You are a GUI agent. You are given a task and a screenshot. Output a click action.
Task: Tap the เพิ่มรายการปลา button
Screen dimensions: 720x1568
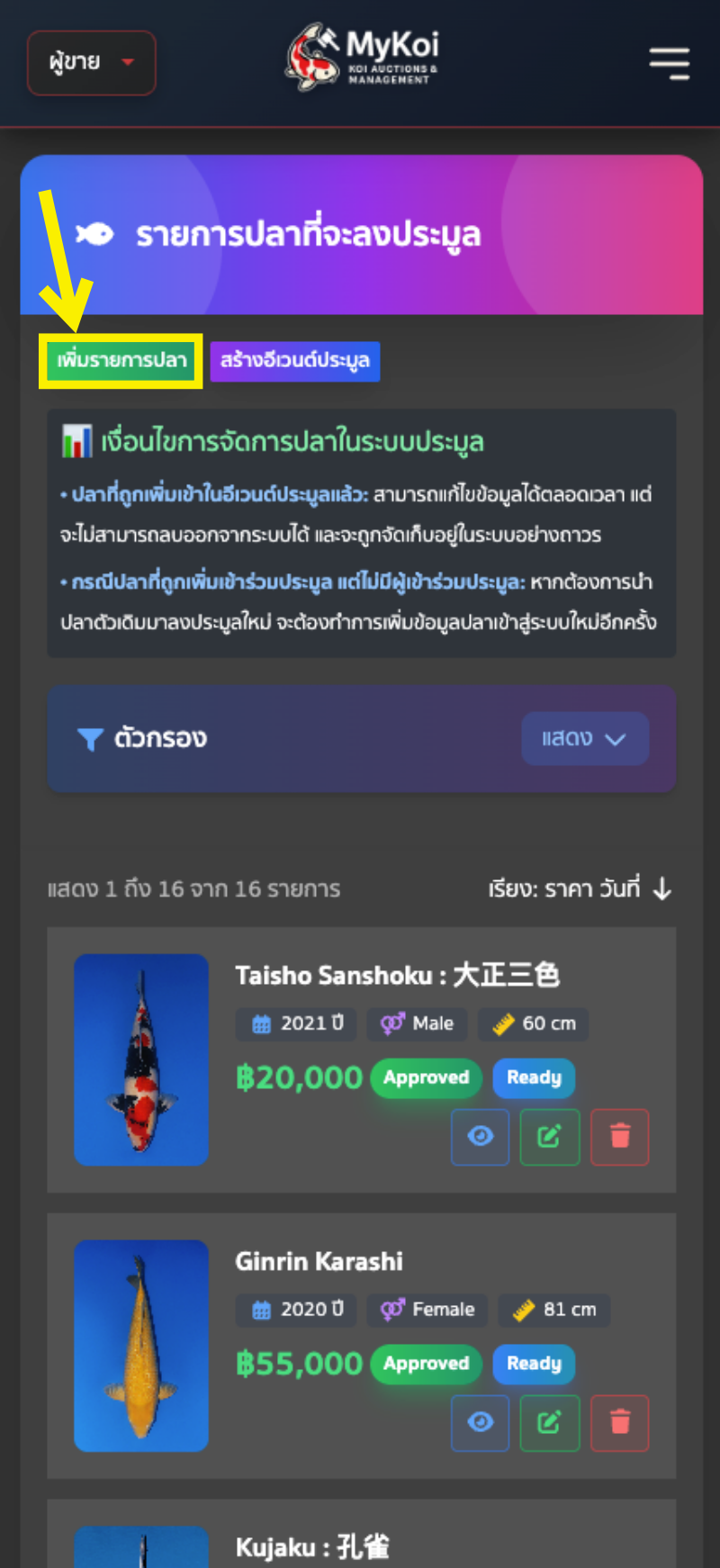point(121,361)
